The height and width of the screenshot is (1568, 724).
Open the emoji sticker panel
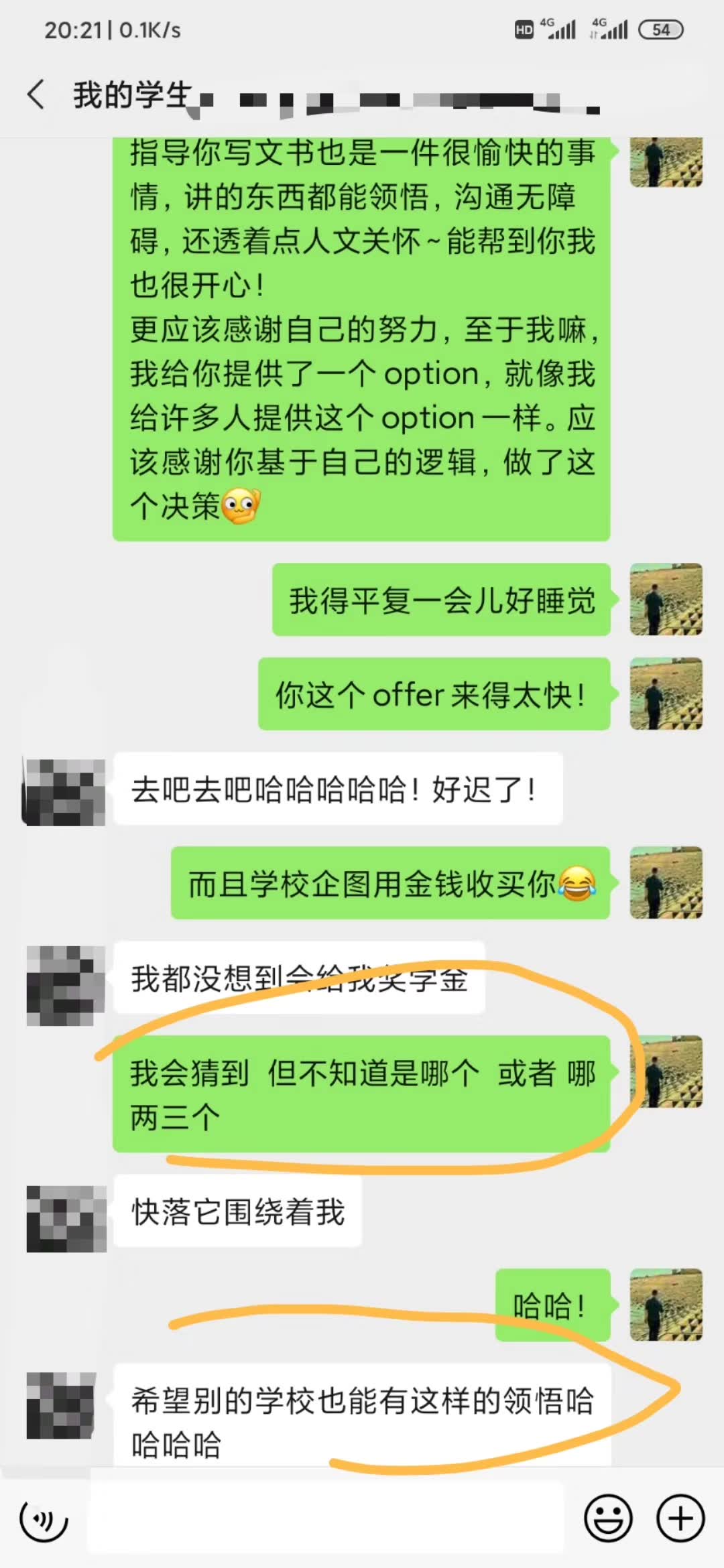(608, 1518)
